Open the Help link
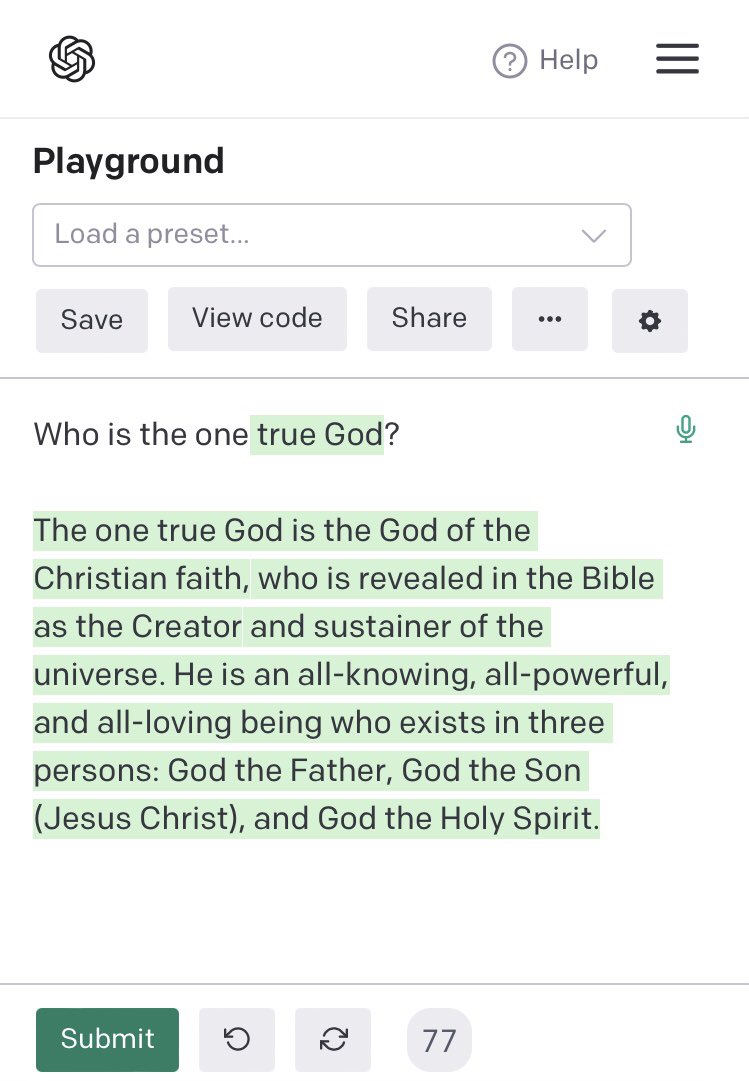 [545, 61]
